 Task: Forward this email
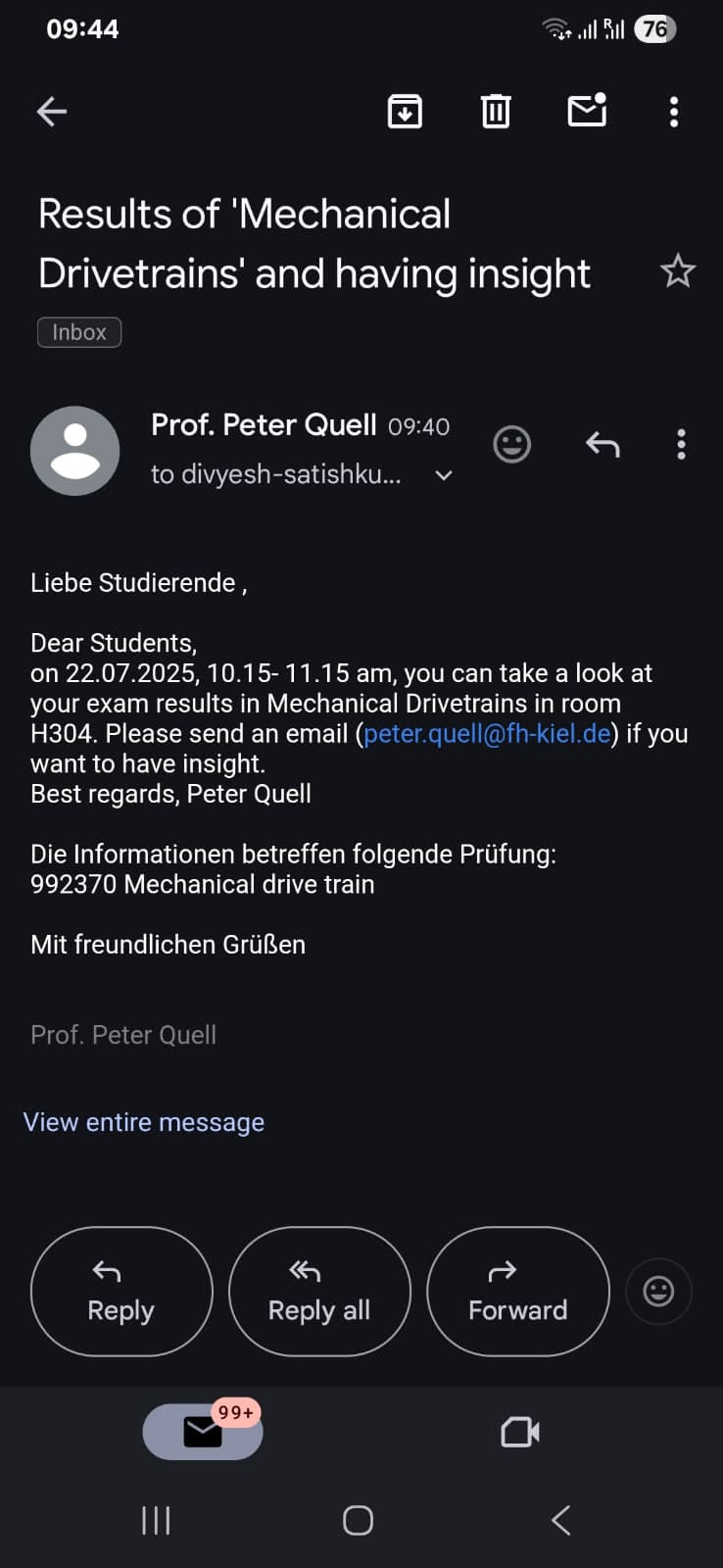point(517,1292)
